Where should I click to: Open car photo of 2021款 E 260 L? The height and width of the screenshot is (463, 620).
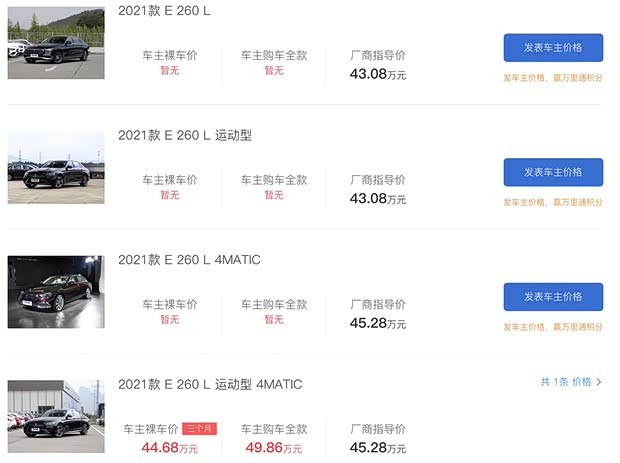tap(56, 43)
